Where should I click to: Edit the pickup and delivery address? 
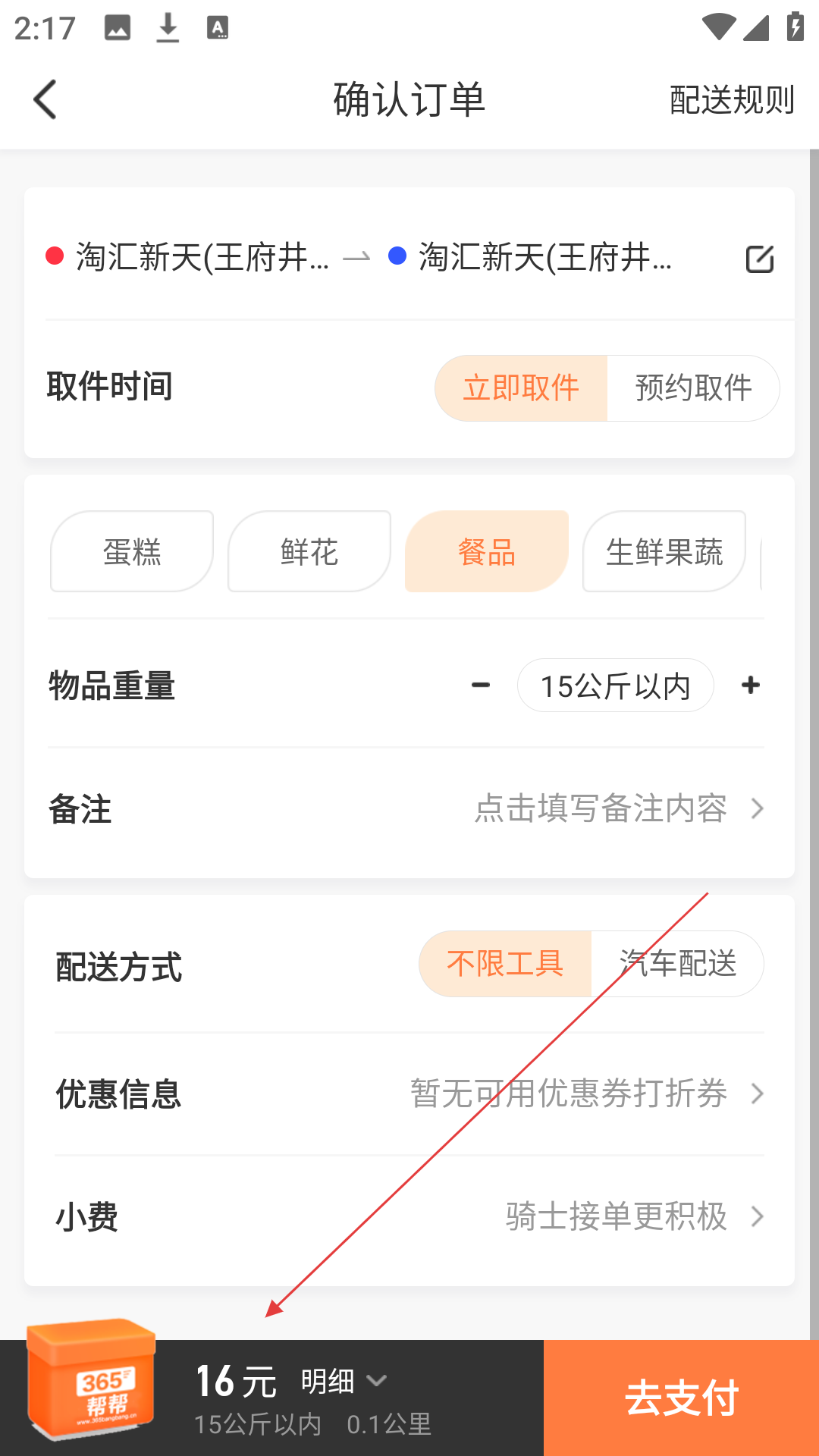[x=759, y=259]
